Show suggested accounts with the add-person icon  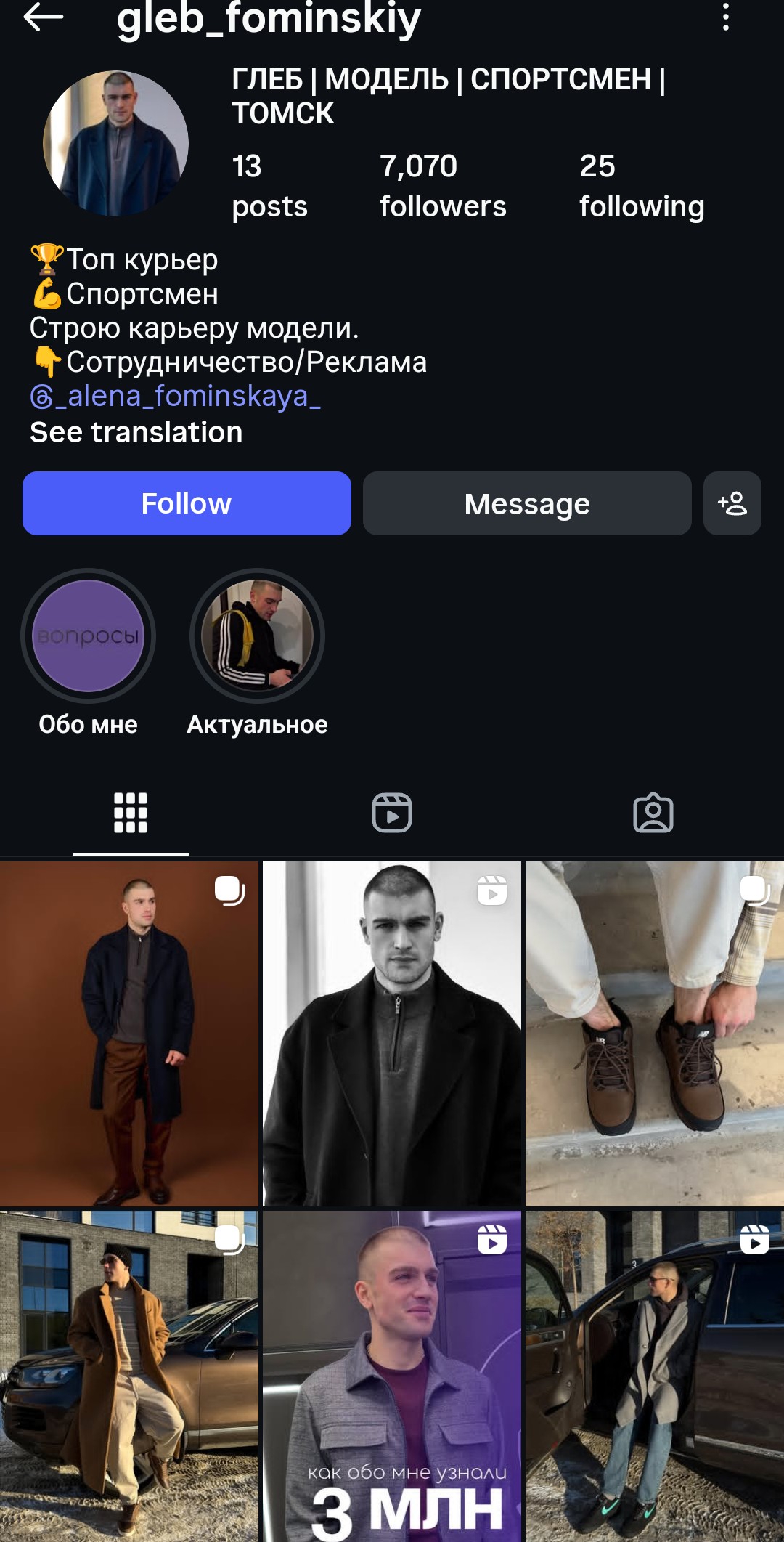[x=732, y=503]
